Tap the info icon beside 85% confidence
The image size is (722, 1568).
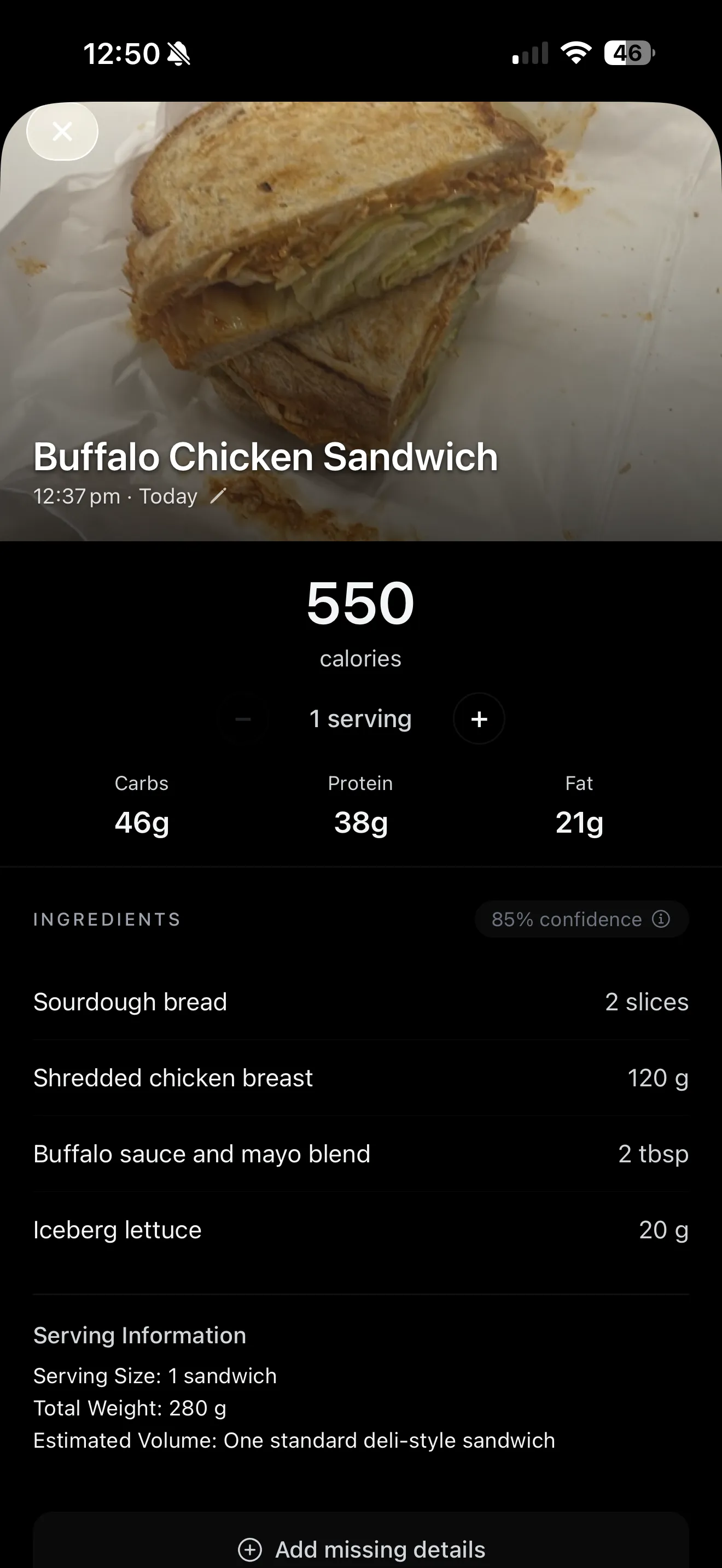(x=662, y=919)
